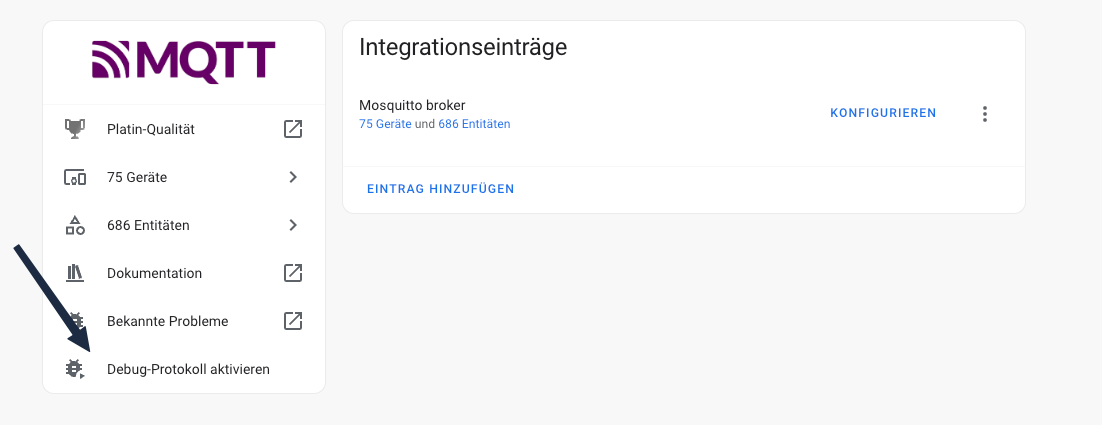Screen dimensions: 1102x425
Task: Tap Eintrag hinzufügen
Action: click(x=440, y=189)
